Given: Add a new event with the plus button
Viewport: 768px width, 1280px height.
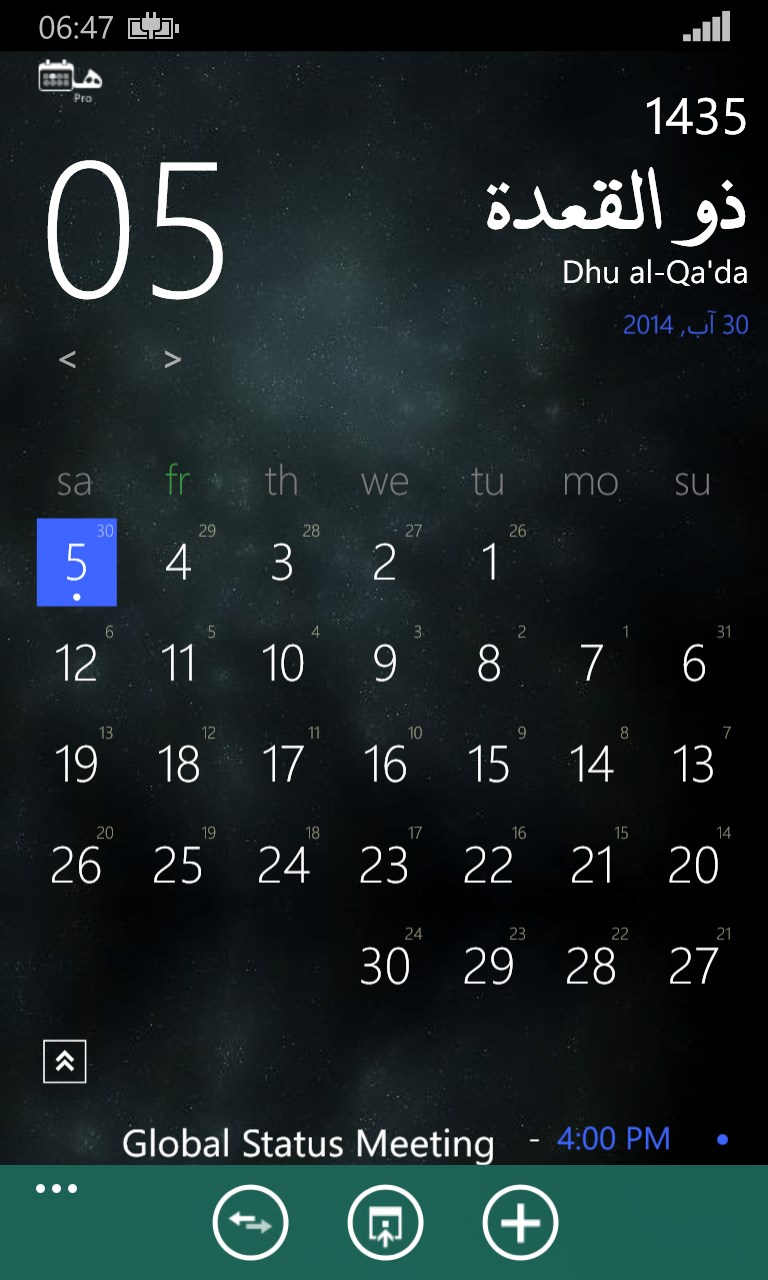Looking at the screenshot, I should (x=520, y=1223).
